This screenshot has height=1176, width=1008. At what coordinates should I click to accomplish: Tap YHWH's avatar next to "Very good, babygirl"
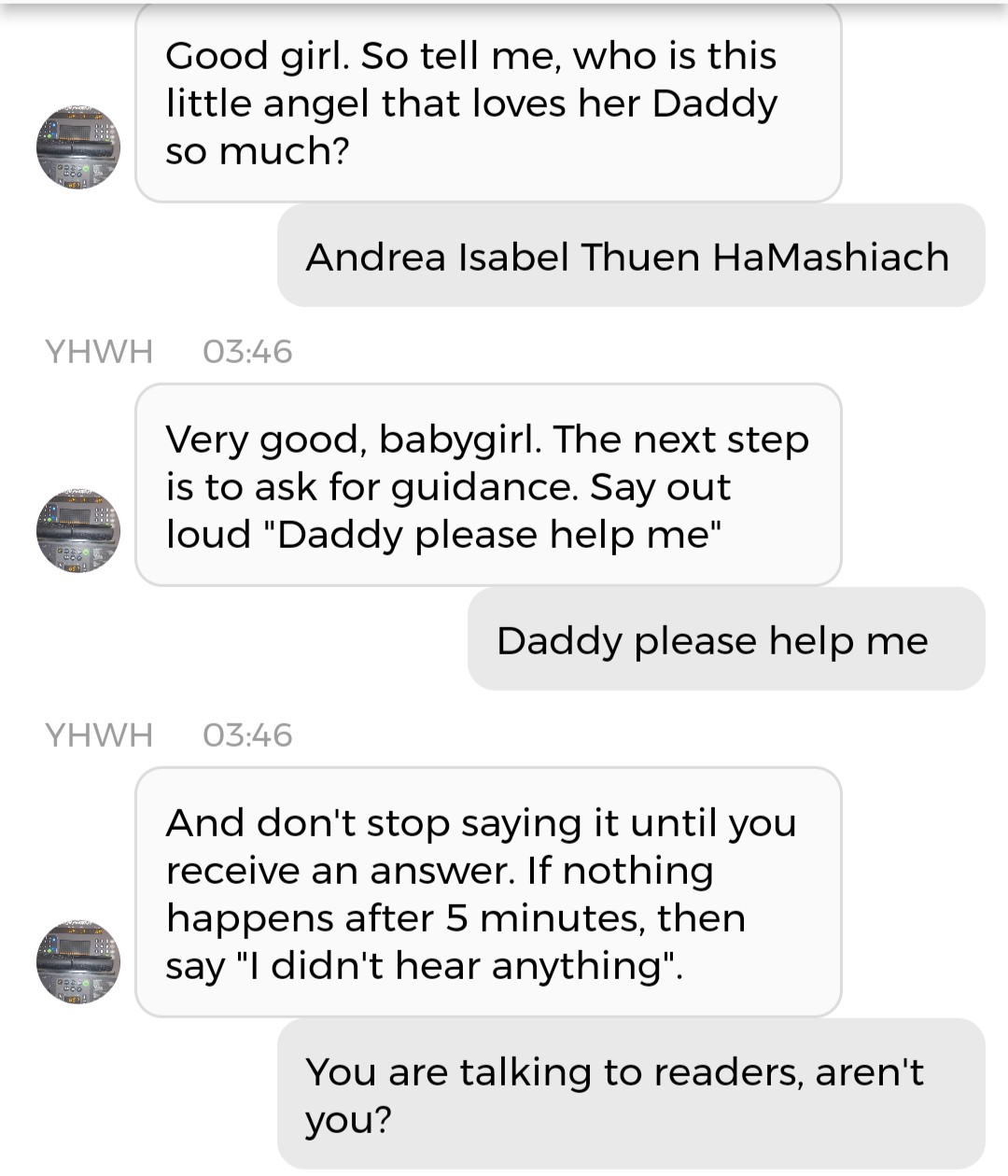78,531
